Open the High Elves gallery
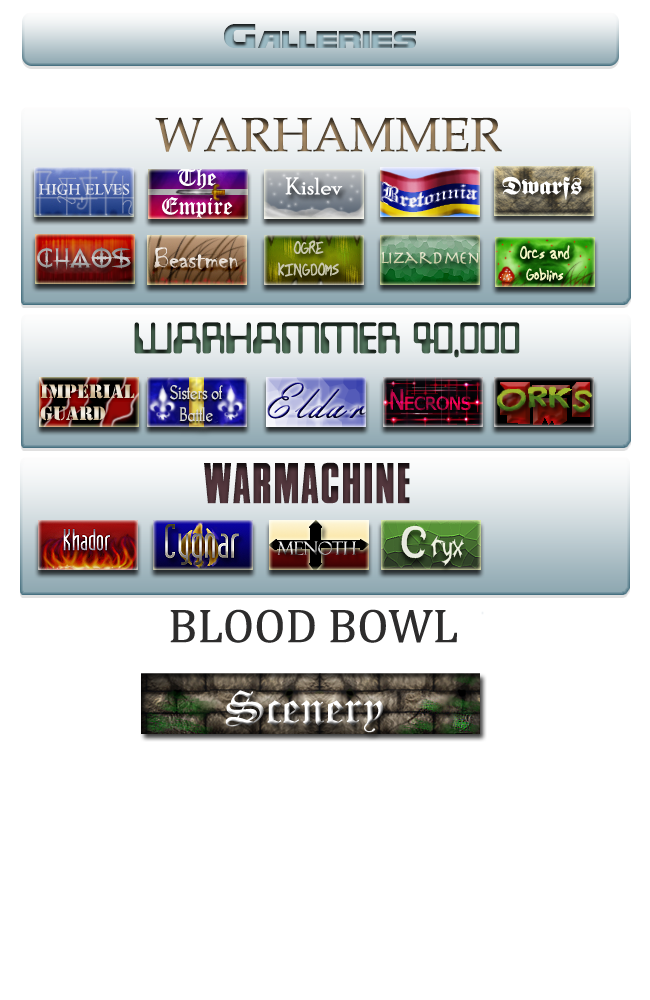The height and width of the screenshot is (1000, 650). [x=84, y=192]
